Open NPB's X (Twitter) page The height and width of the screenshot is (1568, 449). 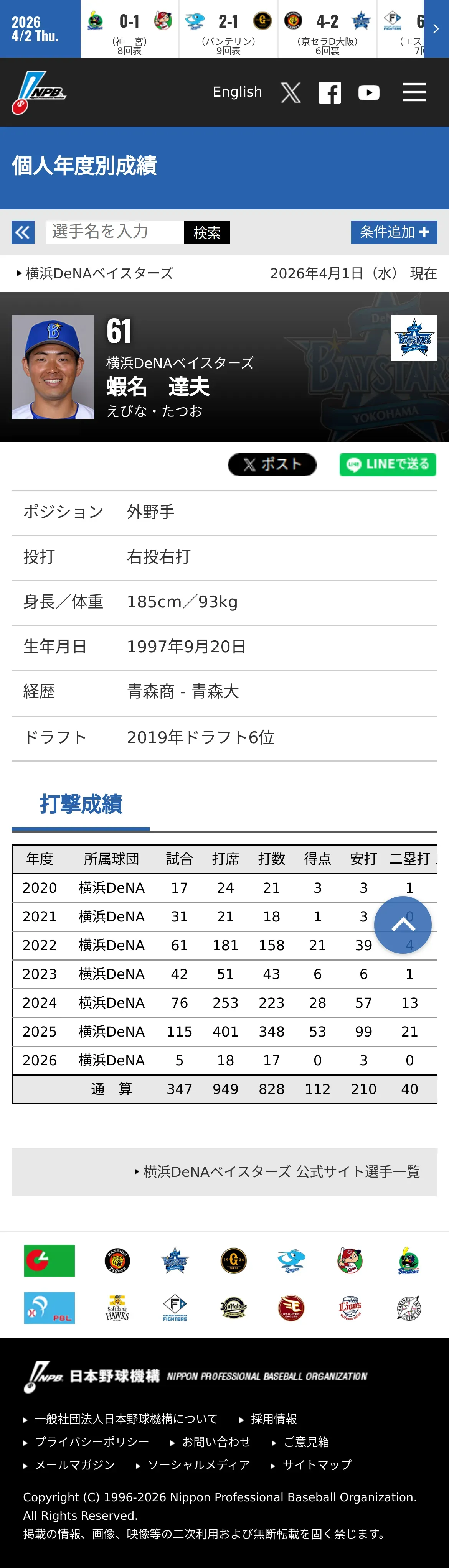[291, 92]
